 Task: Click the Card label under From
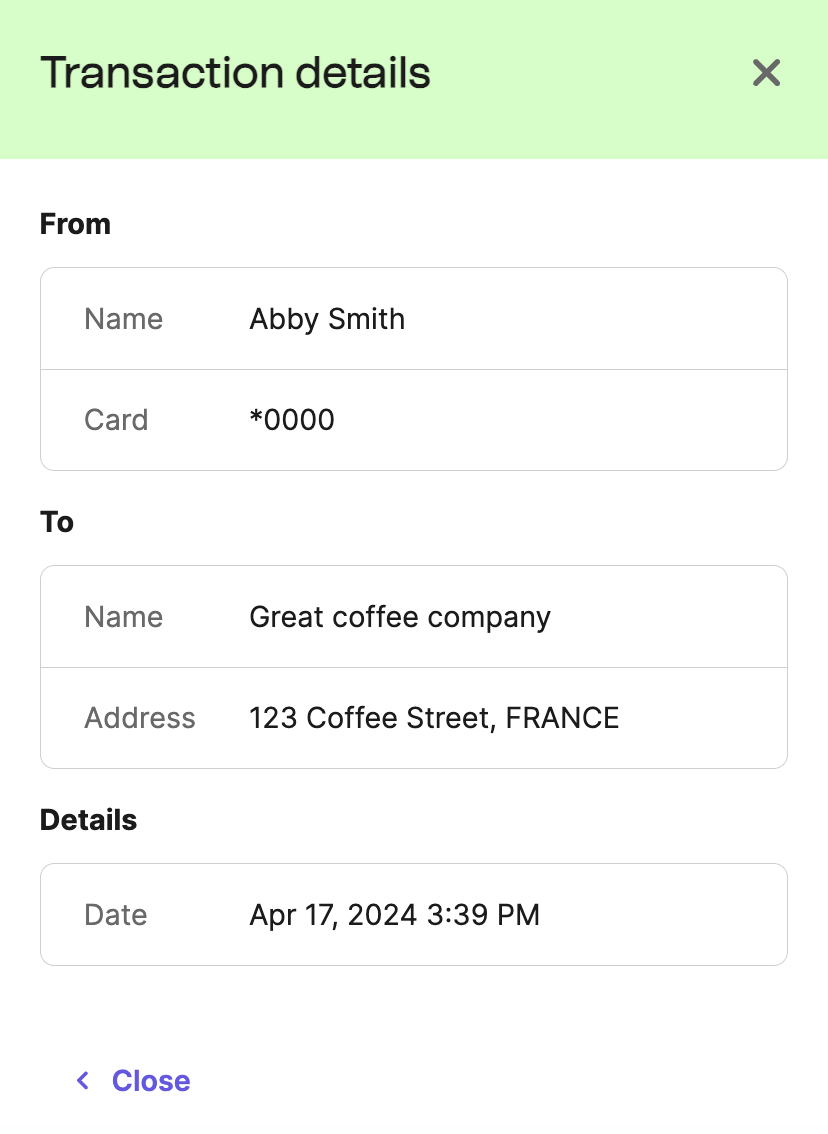pyautogui.click(x=116, y=420)
